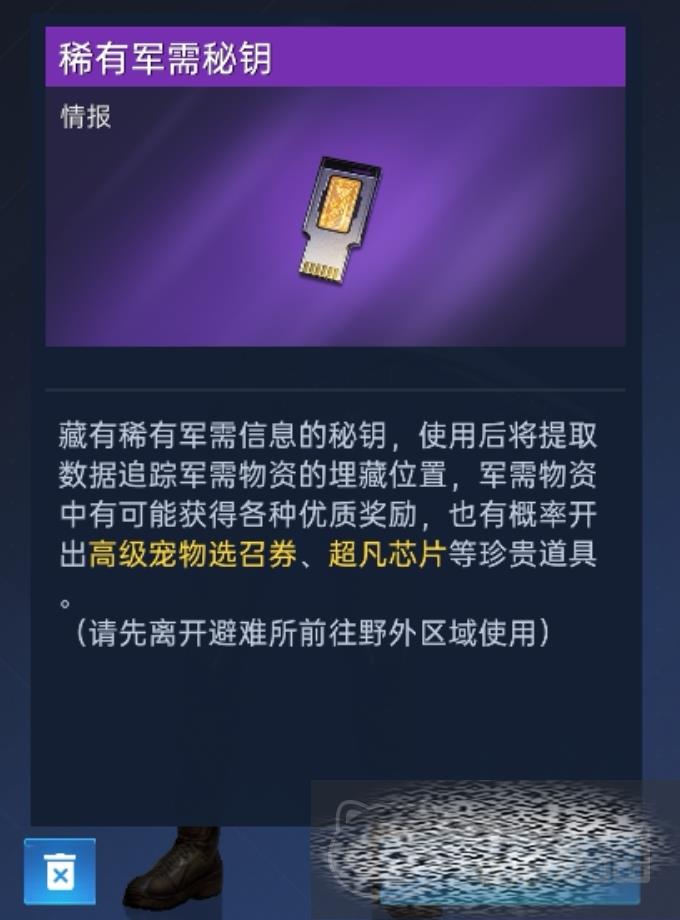The width and height of the screenshot is (680, 920).
Task: Tap the trash icon to discard item
Action: (60, 871)
